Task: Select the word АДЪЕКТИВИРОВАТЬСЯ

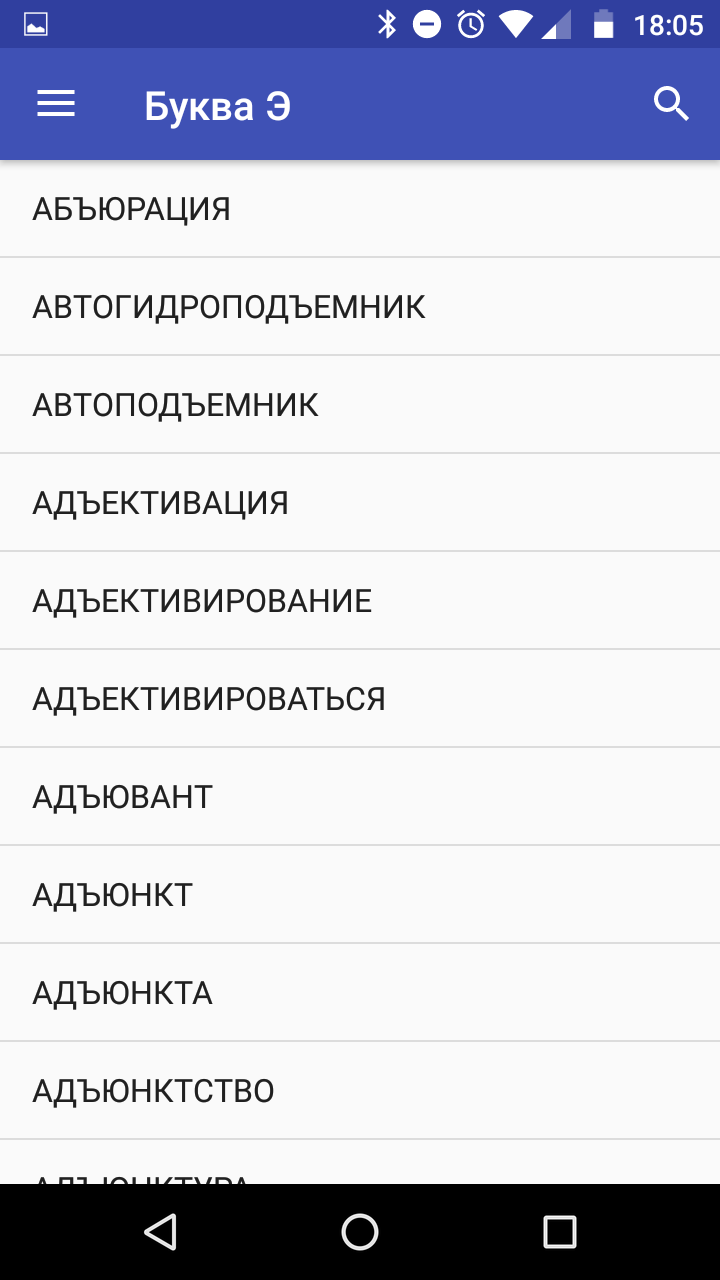Action: tap(360, 699)
